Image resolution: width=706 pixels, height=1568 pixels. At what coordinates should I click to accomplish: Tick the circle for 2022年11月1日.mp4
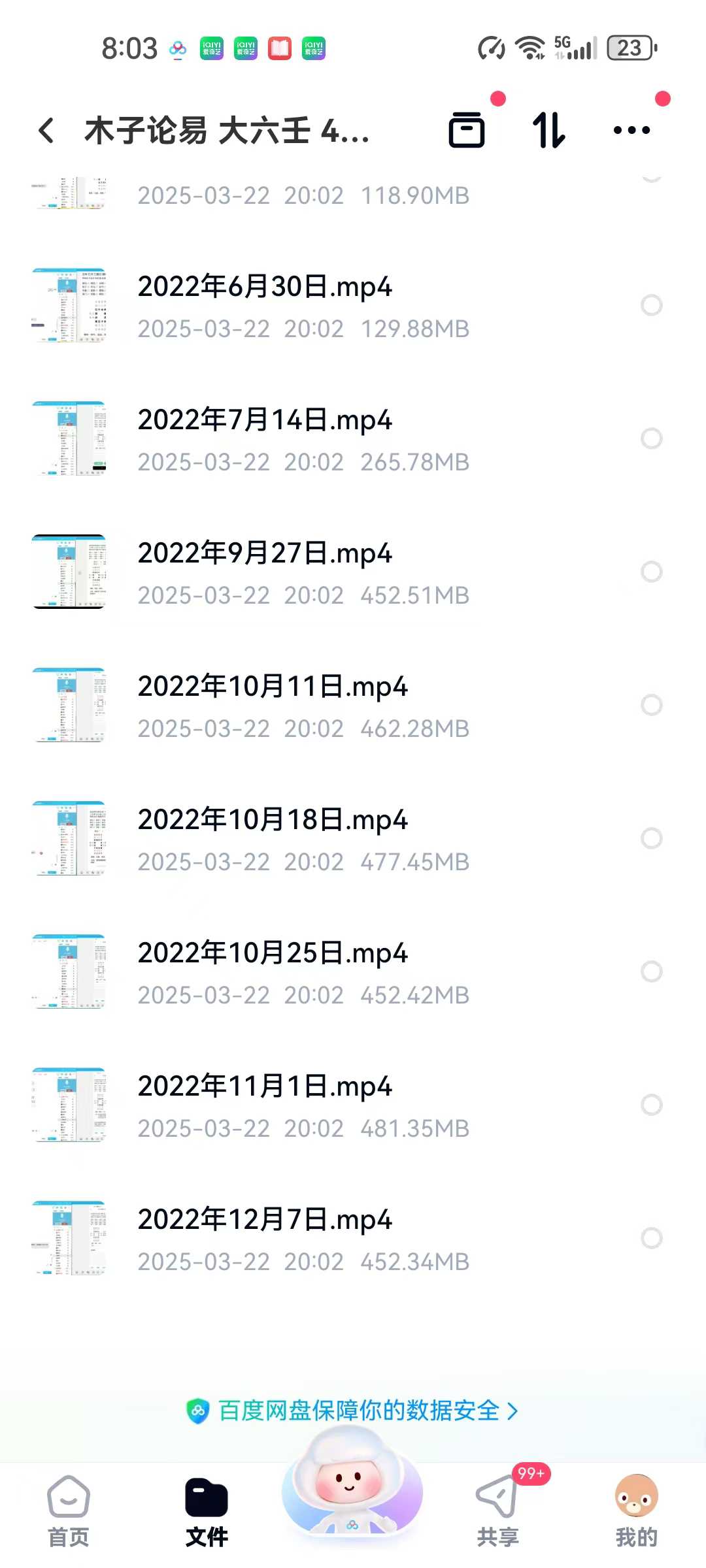point(651,1105)
